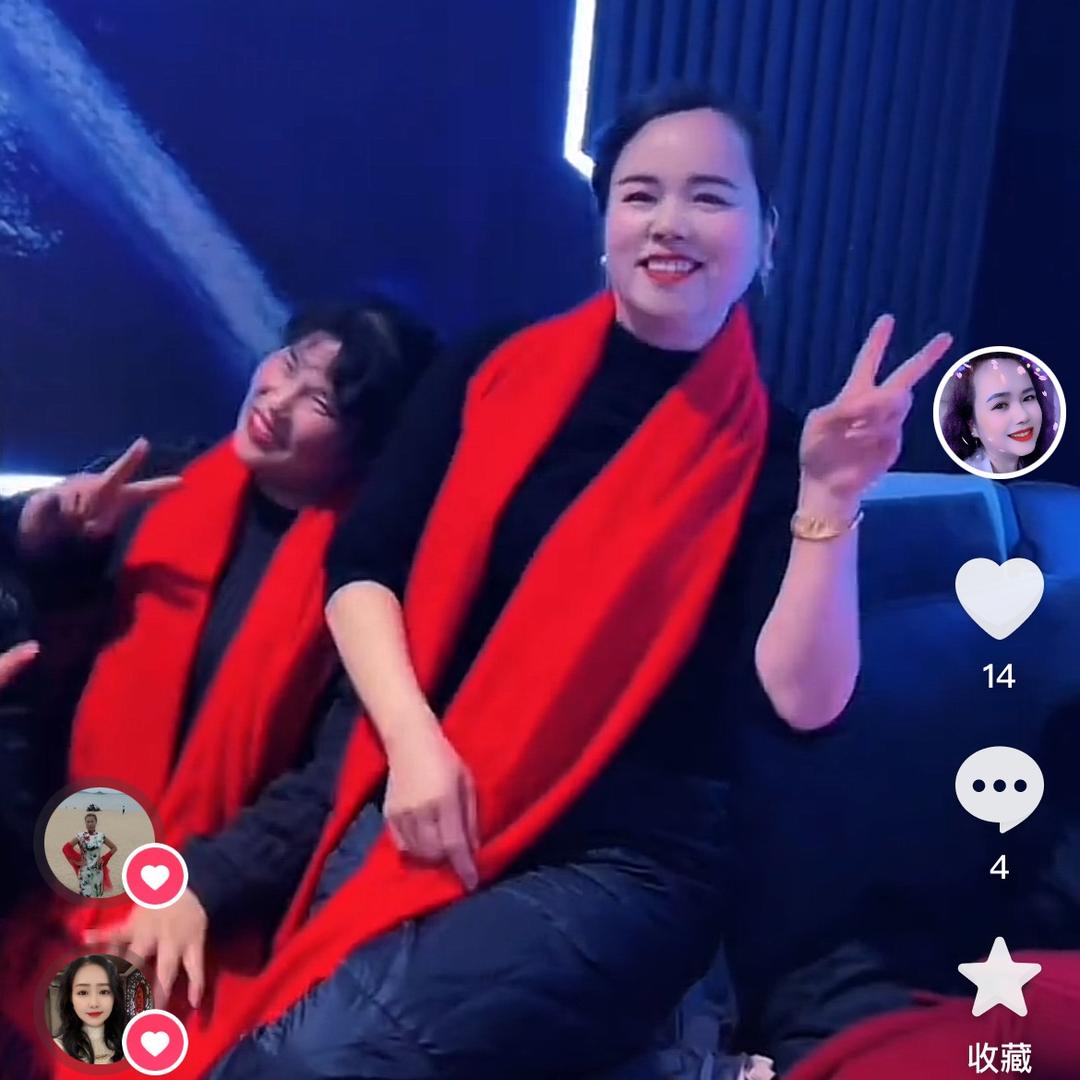Like this video with the heart
Image resolution: width=1080 pixels, height=1080 pixels.
click(999, 597)
